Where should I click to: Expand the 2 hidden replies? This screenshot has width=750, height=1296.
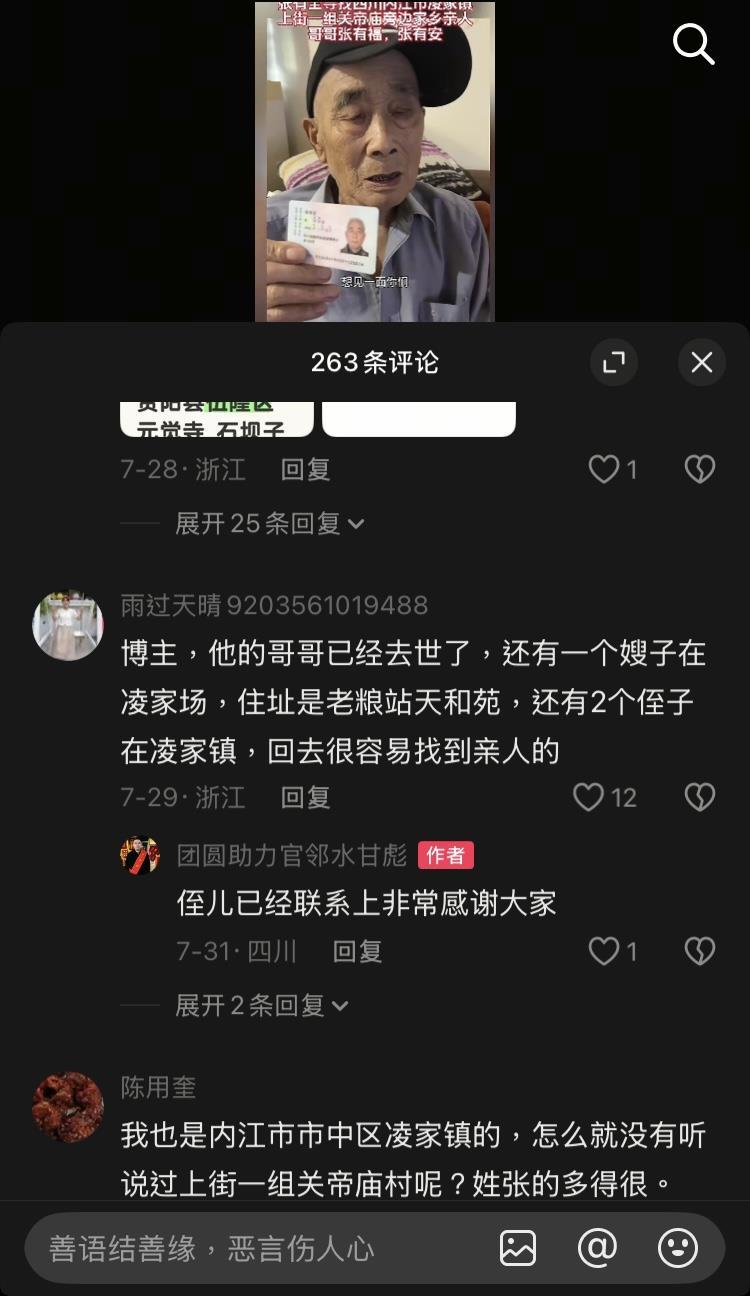pyautogui.click(x=261, y=1005)
